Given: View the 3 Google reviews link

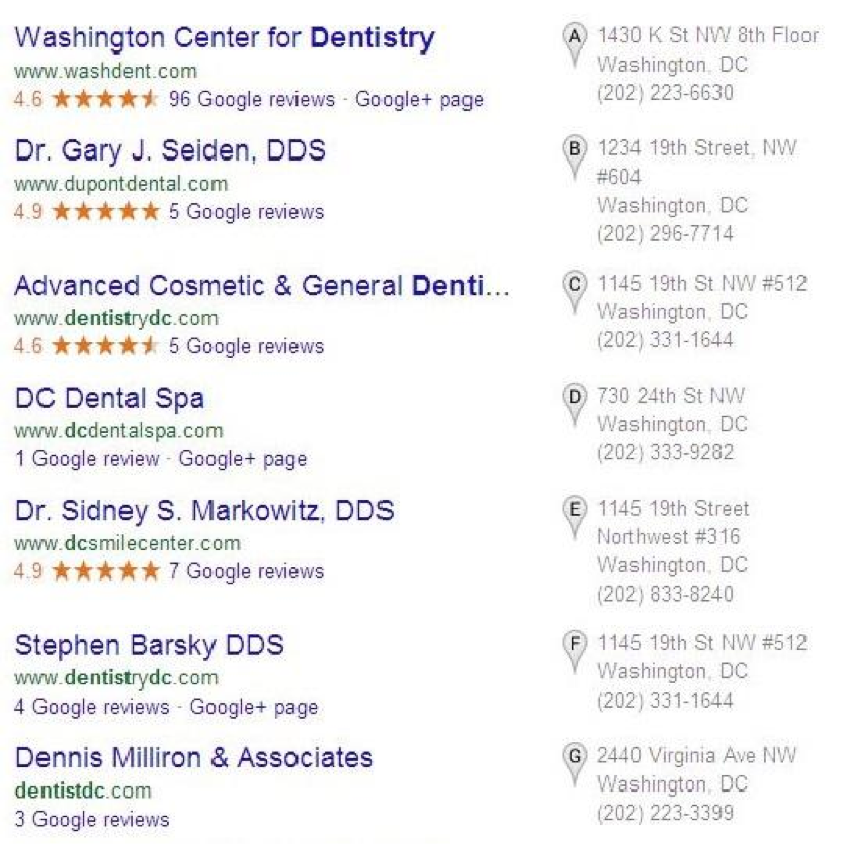Looking at the screenshot, I should pos(92,819).
